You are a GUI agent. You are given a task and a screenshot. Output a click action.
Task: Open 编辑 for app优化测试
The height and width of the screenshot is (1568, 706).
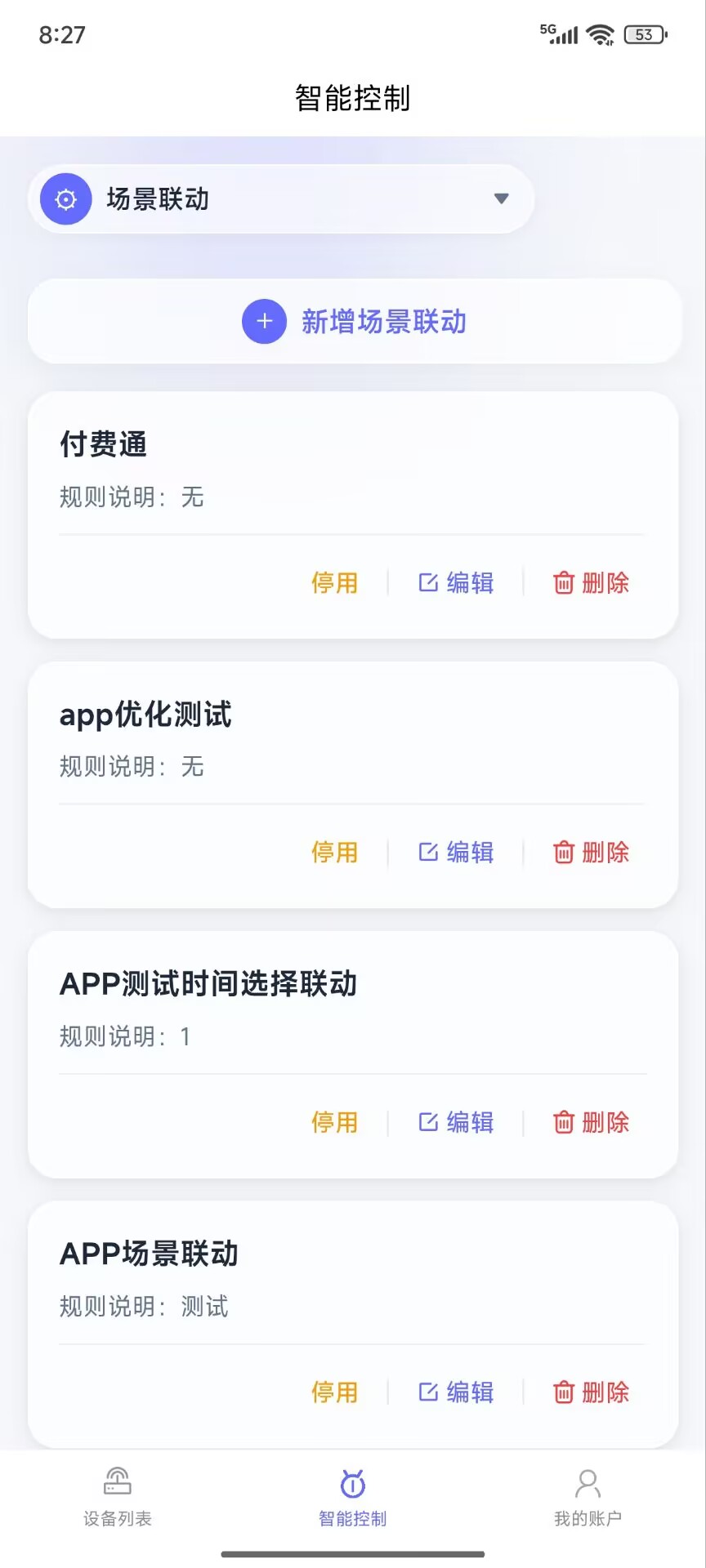tap(456, 853)
